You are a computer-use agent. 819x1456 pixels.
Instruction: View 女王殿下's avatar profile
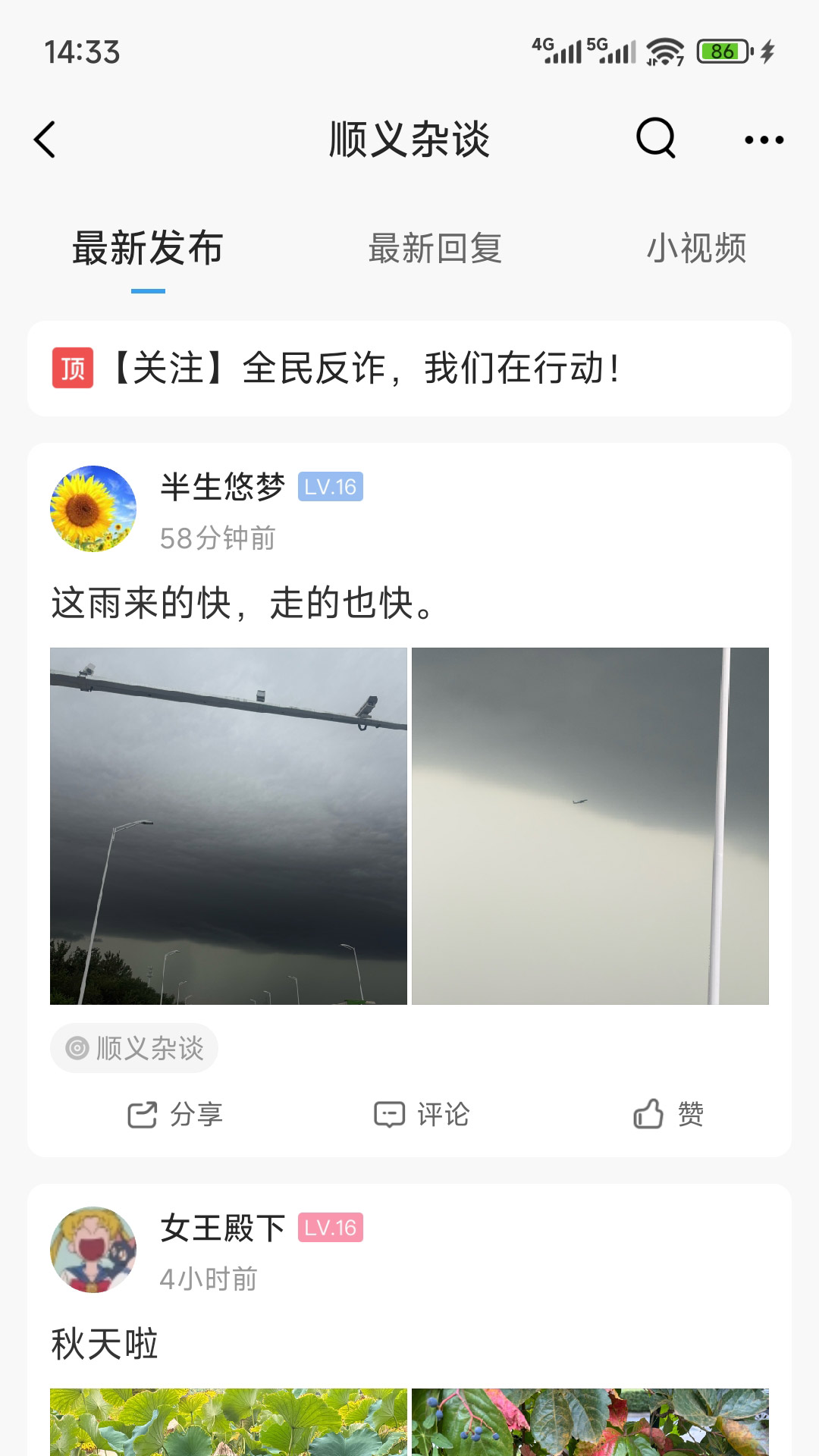click(x=93, y=1249)
